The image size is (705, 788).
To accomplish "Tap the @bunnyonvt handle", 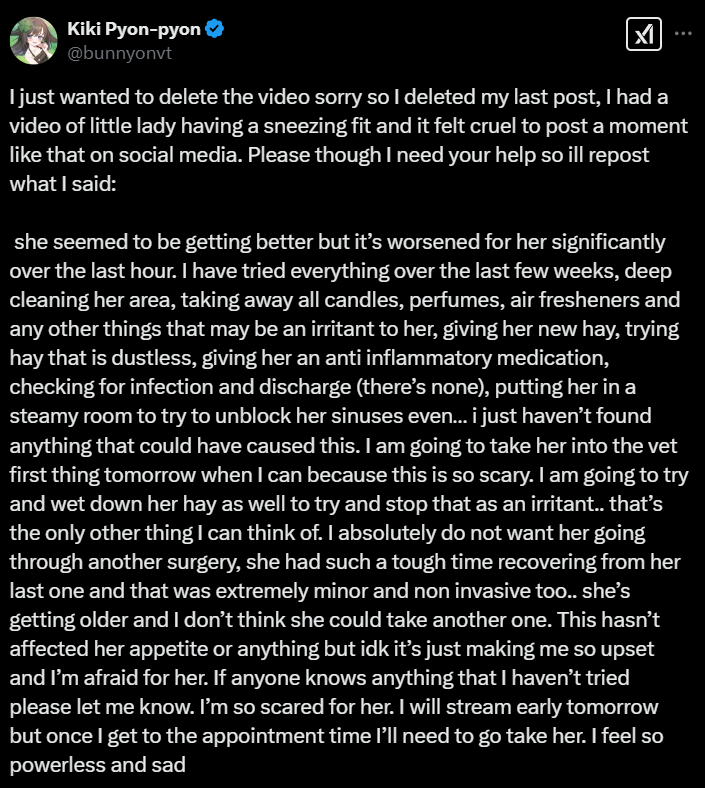I will coord(120,53).
